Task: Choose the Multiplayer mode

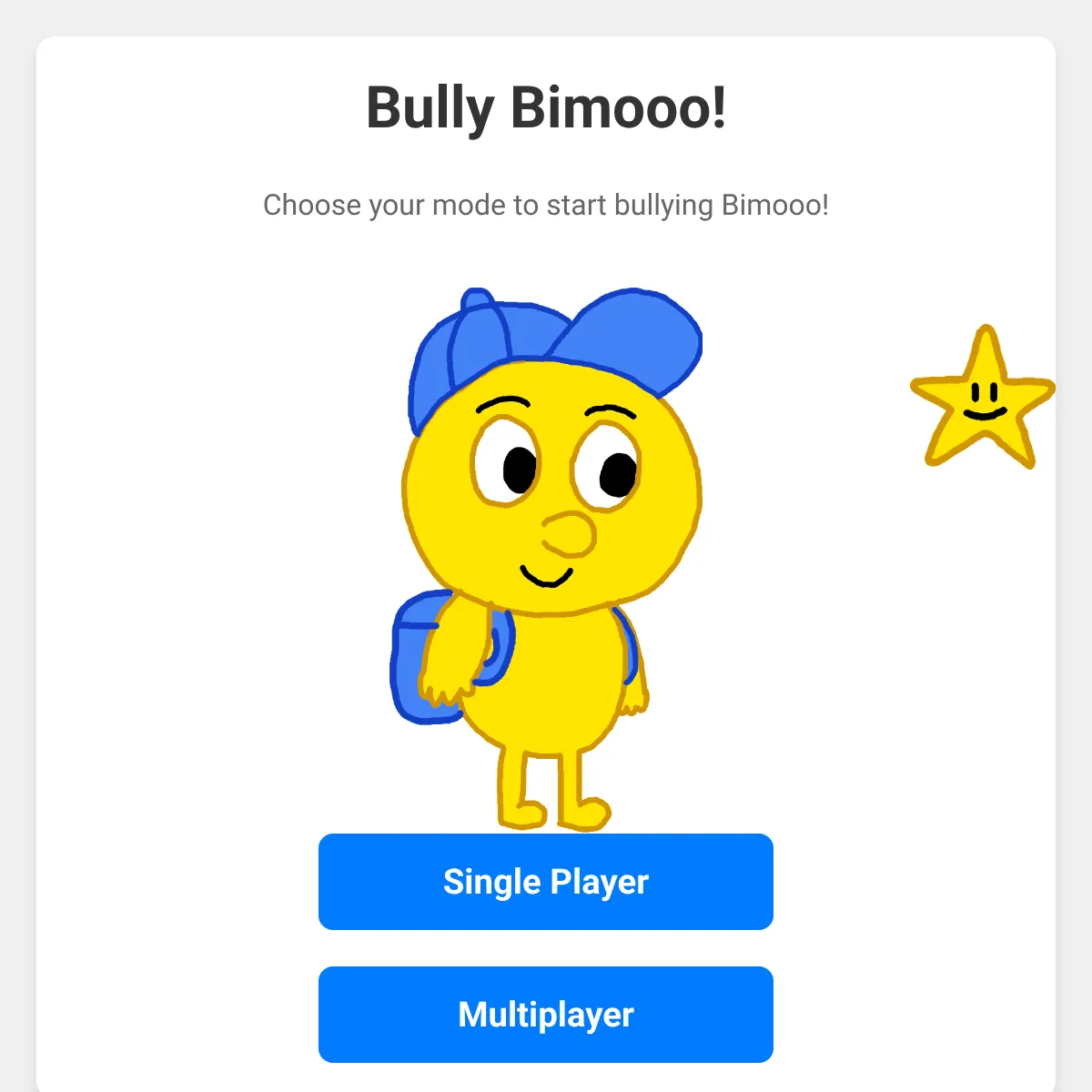Action: click(545, 1014)
